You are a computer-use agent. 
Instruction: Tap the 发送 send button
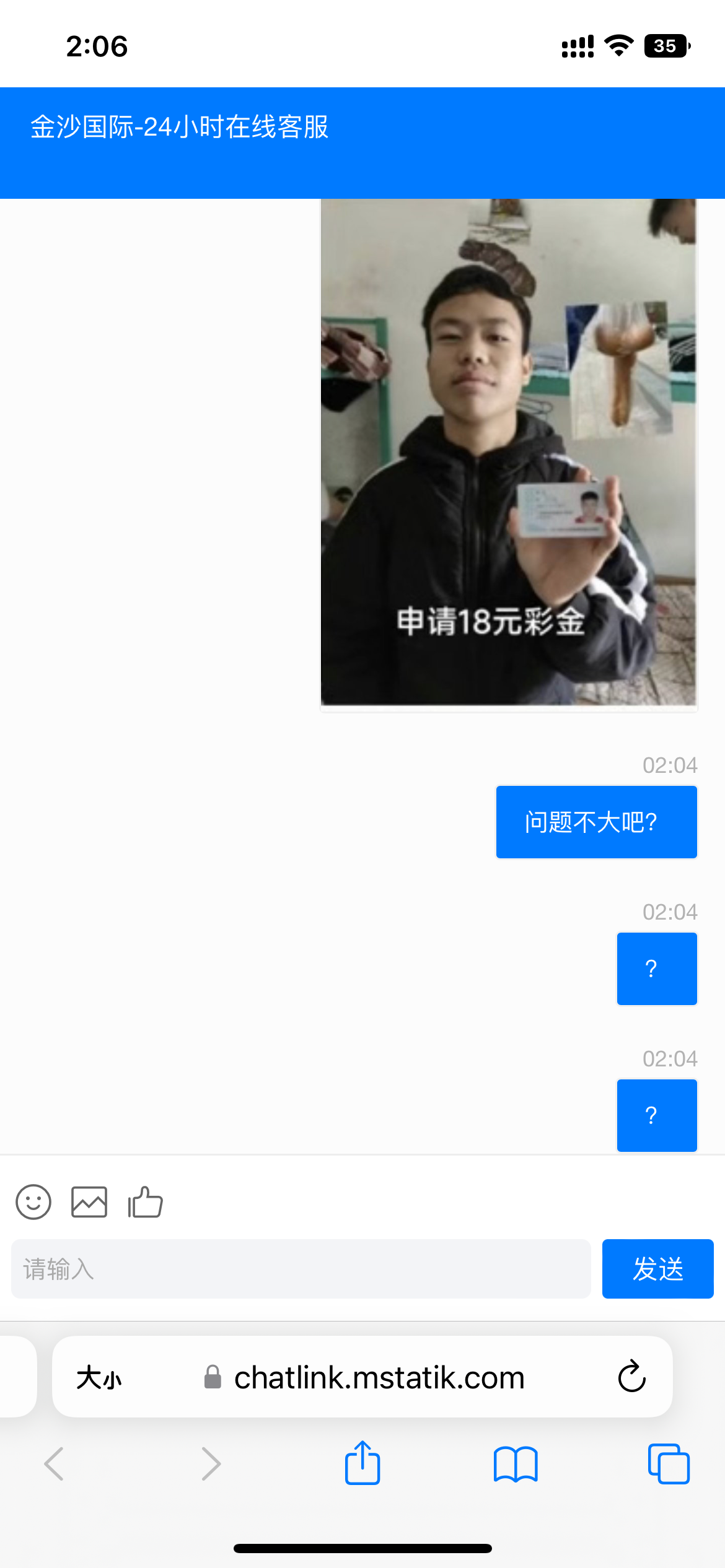pyautogui.click(x=657, y=1269)
